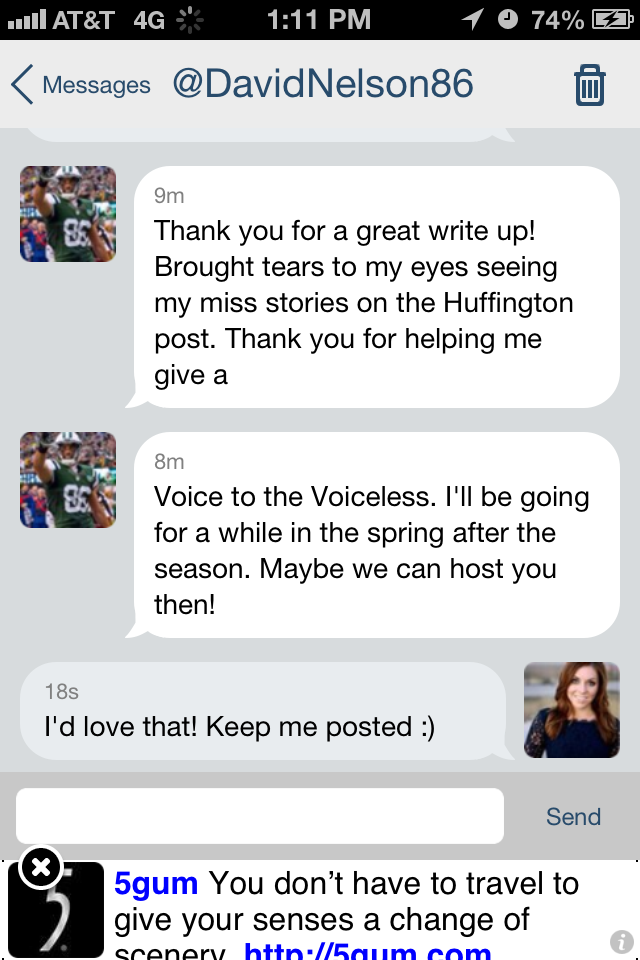This screenshot has width=640, height=960.
Task: Go back to Messages list
Action: coord(80,86)
